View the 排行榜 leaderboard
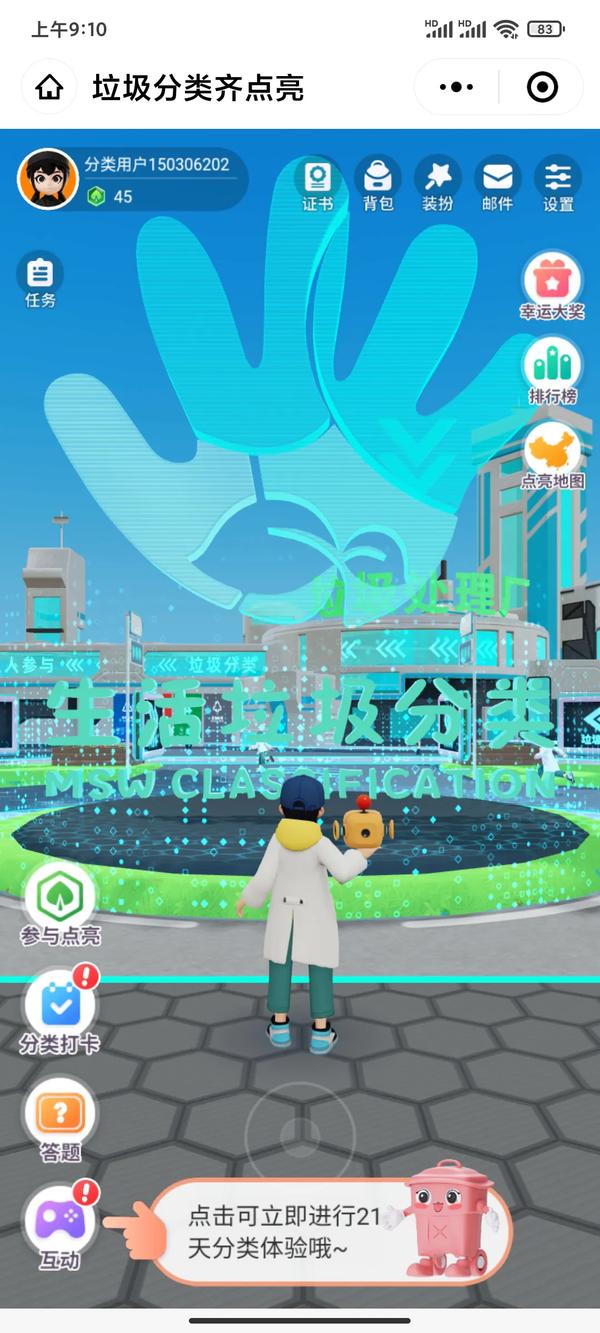The image size is (600, 1333). (x=552, y=370)
